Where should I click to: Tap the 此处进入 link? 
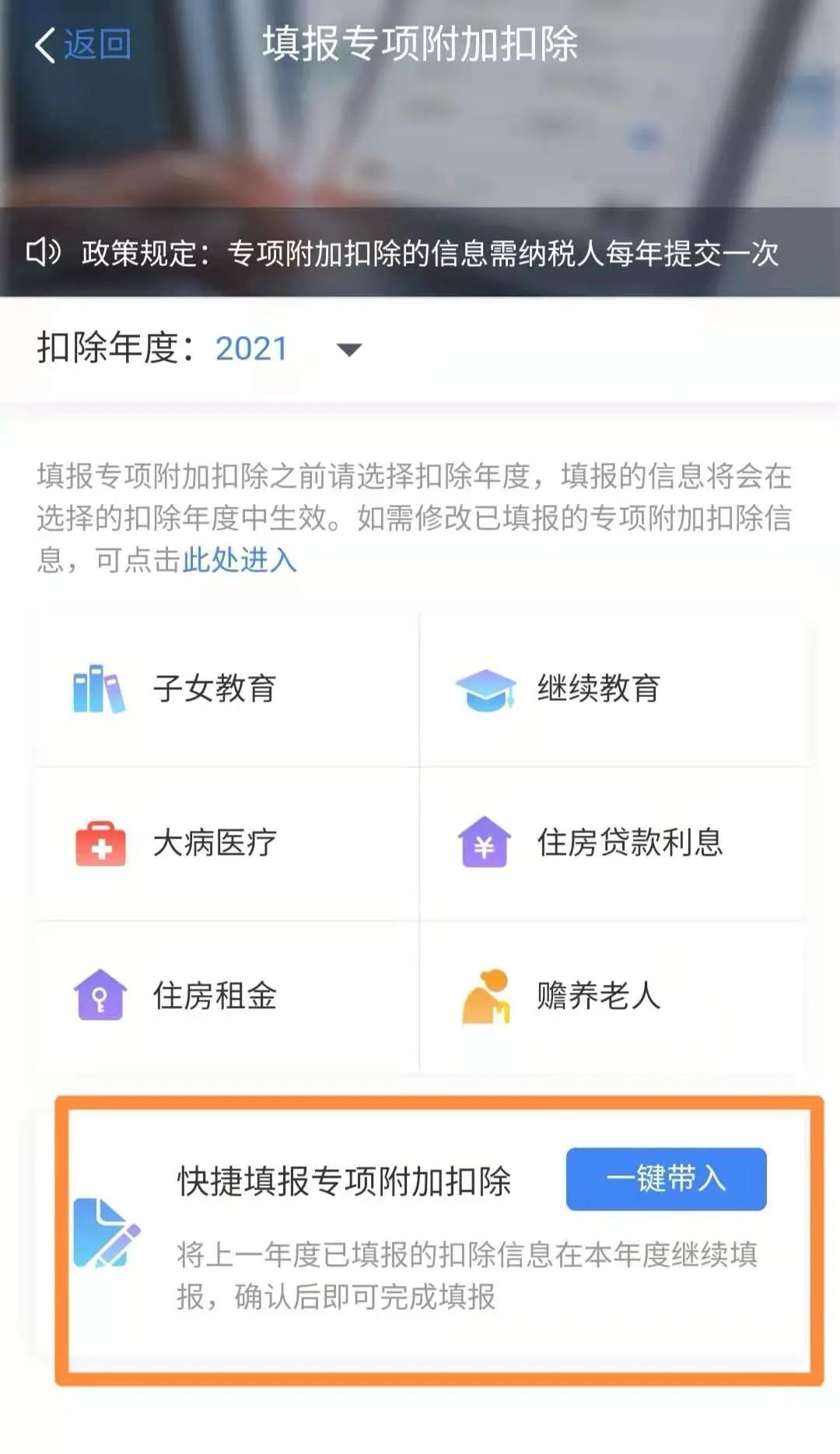coord(240,559)
